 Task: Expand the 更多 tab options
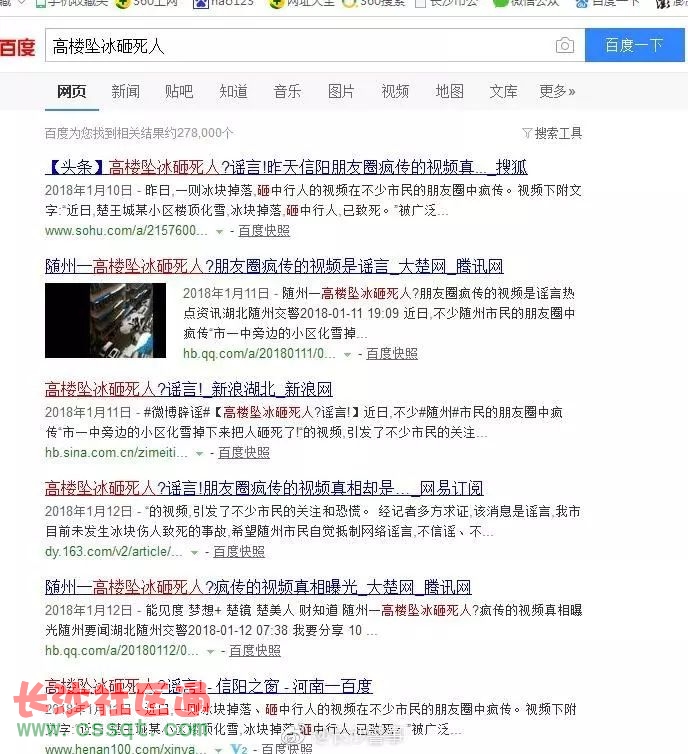557,91
